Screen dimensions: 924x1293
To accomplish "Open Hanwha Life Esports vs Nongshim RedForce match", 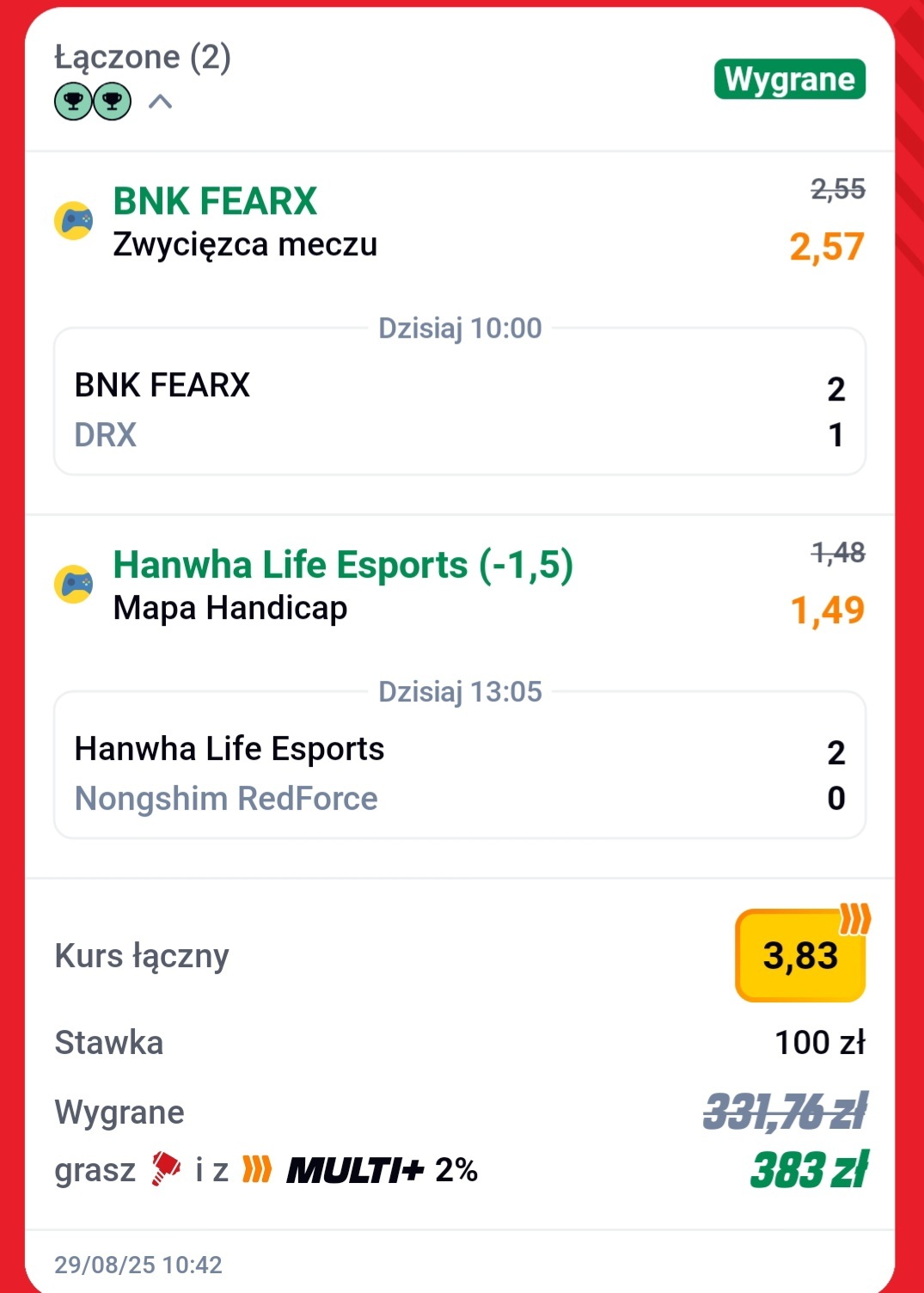I will point(459,773).
